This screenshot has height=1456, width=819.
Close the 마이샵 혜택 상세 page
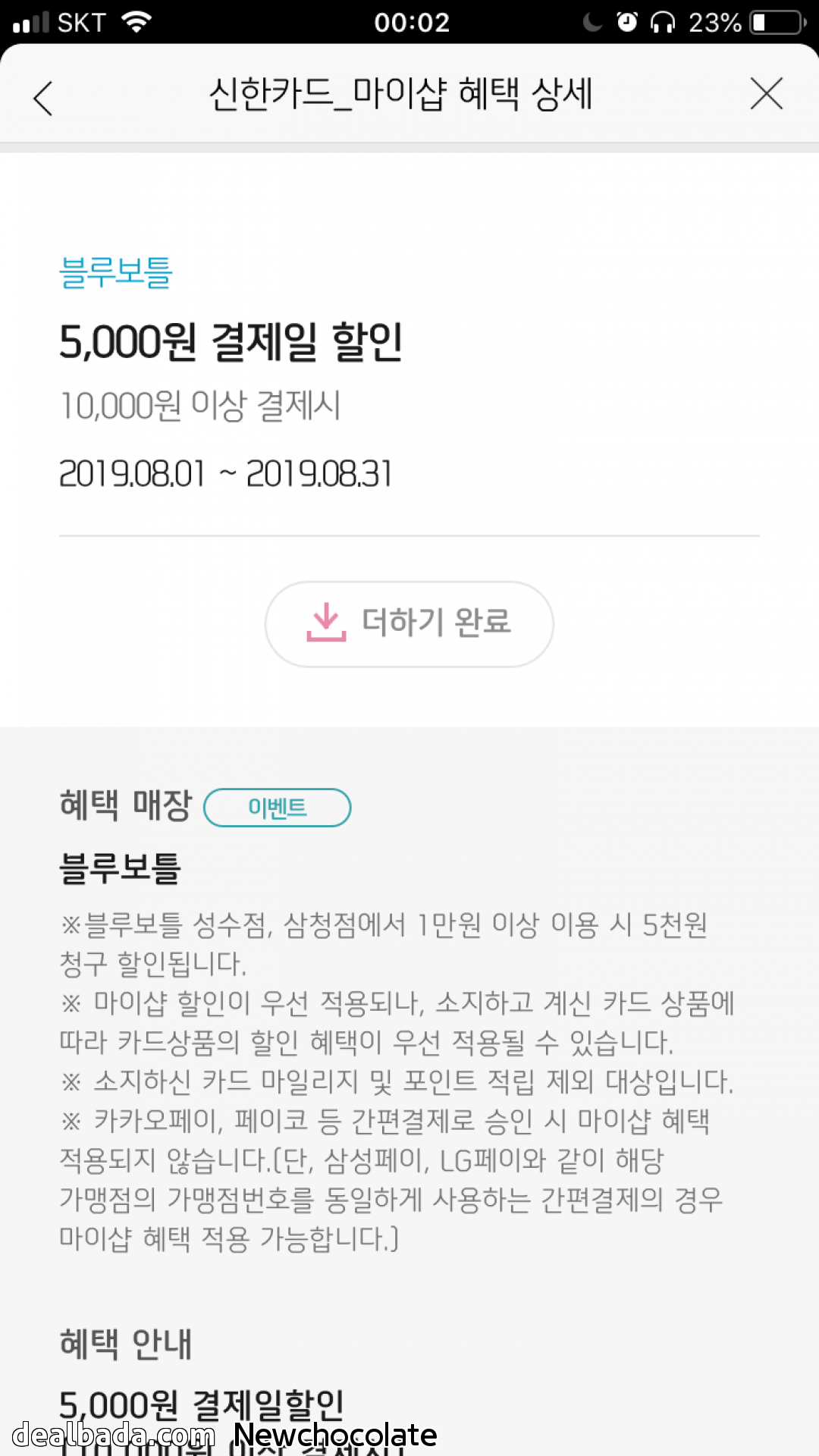766,94
